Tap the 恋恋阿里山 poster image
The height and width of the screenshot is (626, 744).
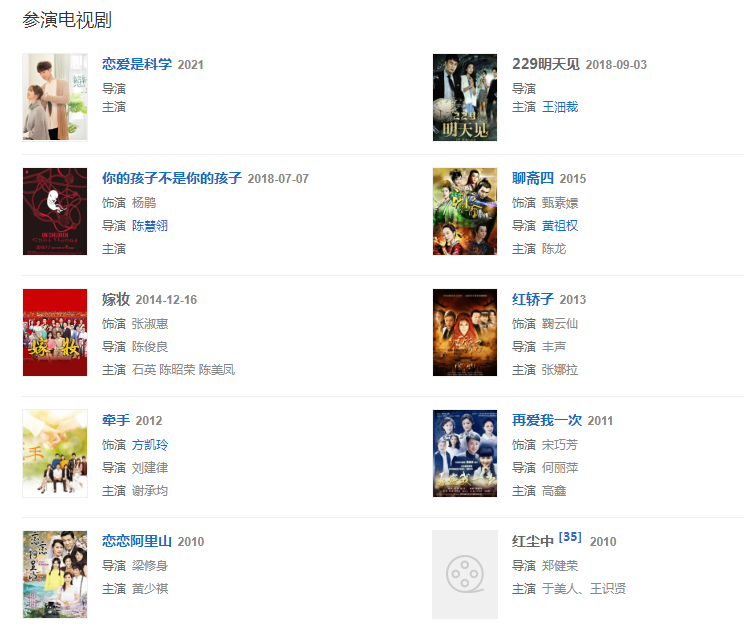click(x=55, y=574)
